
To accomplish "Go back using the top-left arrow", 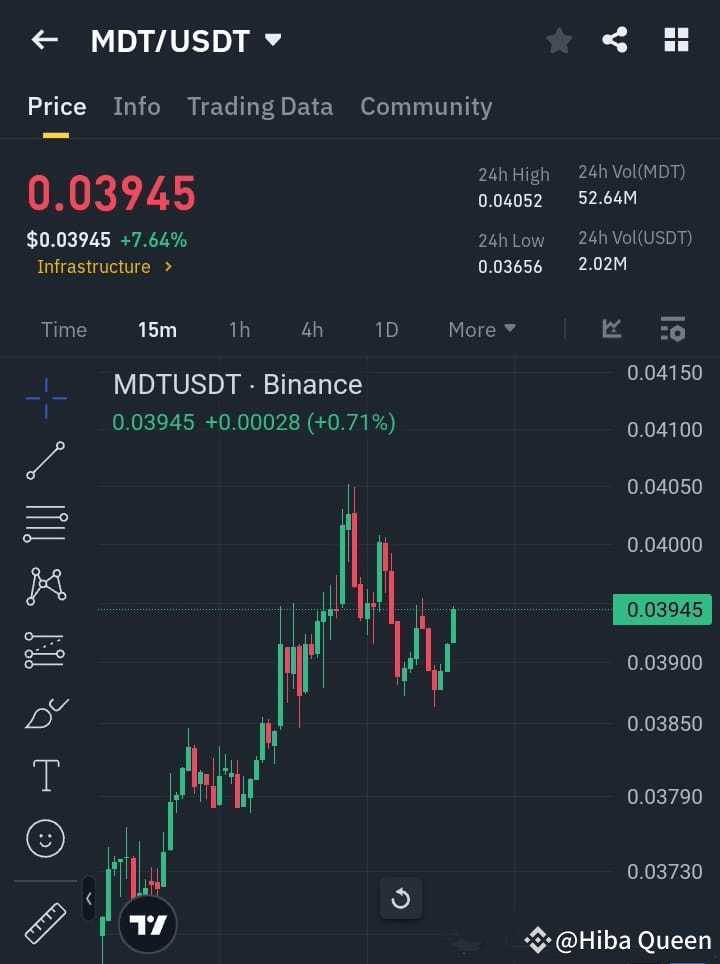I will (x=45, y=40).
